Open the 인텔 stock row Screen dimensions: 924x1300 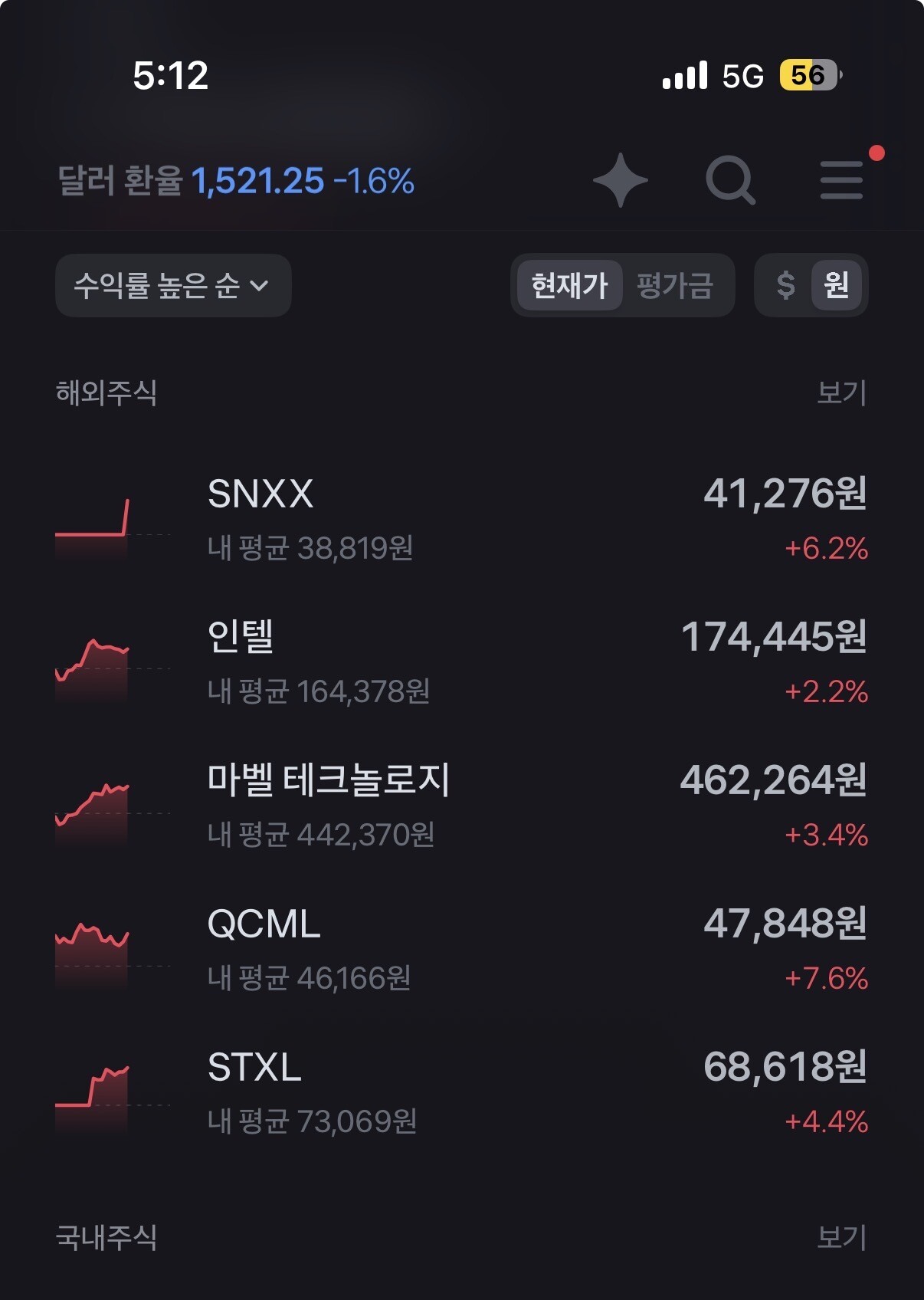[x=462, y=665]
